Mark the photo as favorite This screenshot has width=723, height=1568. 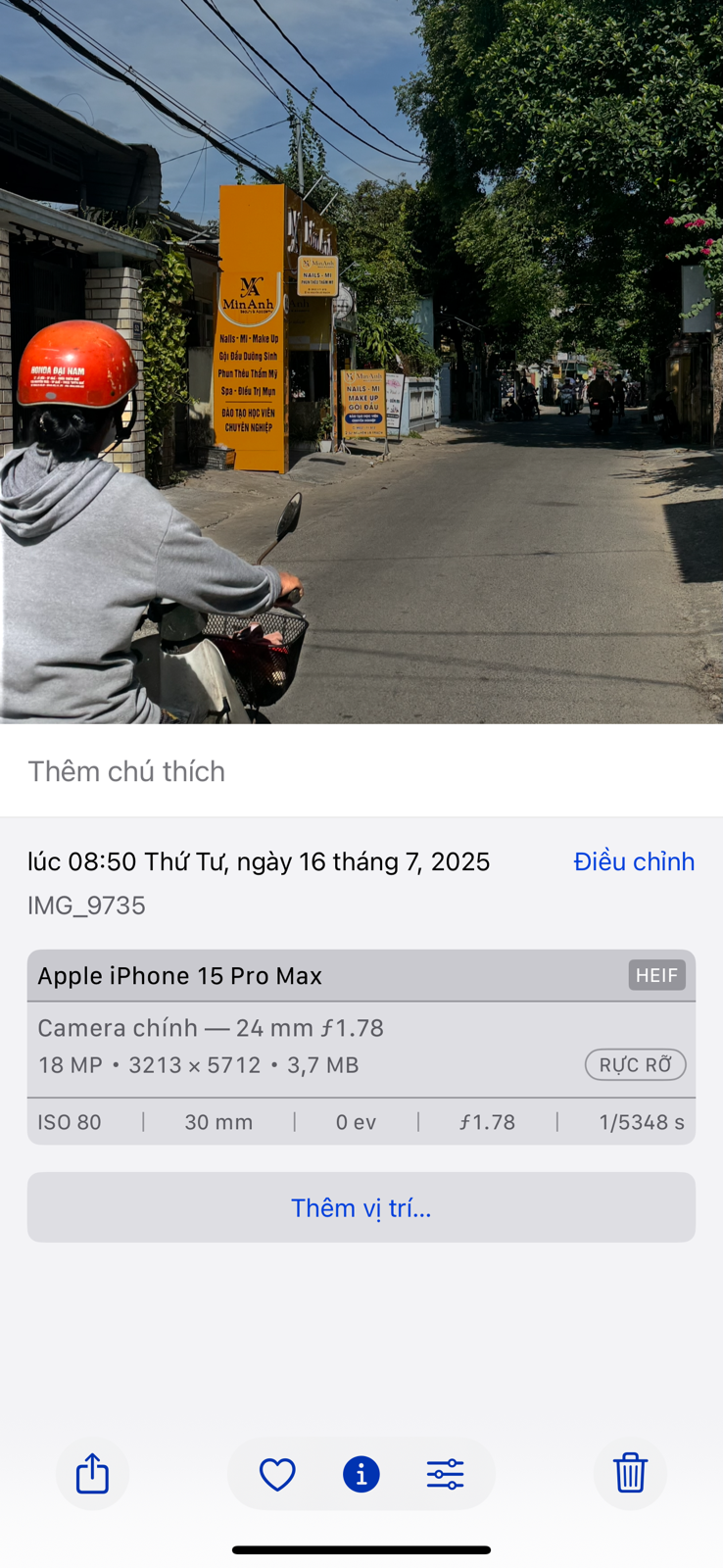pos(277,1474)
